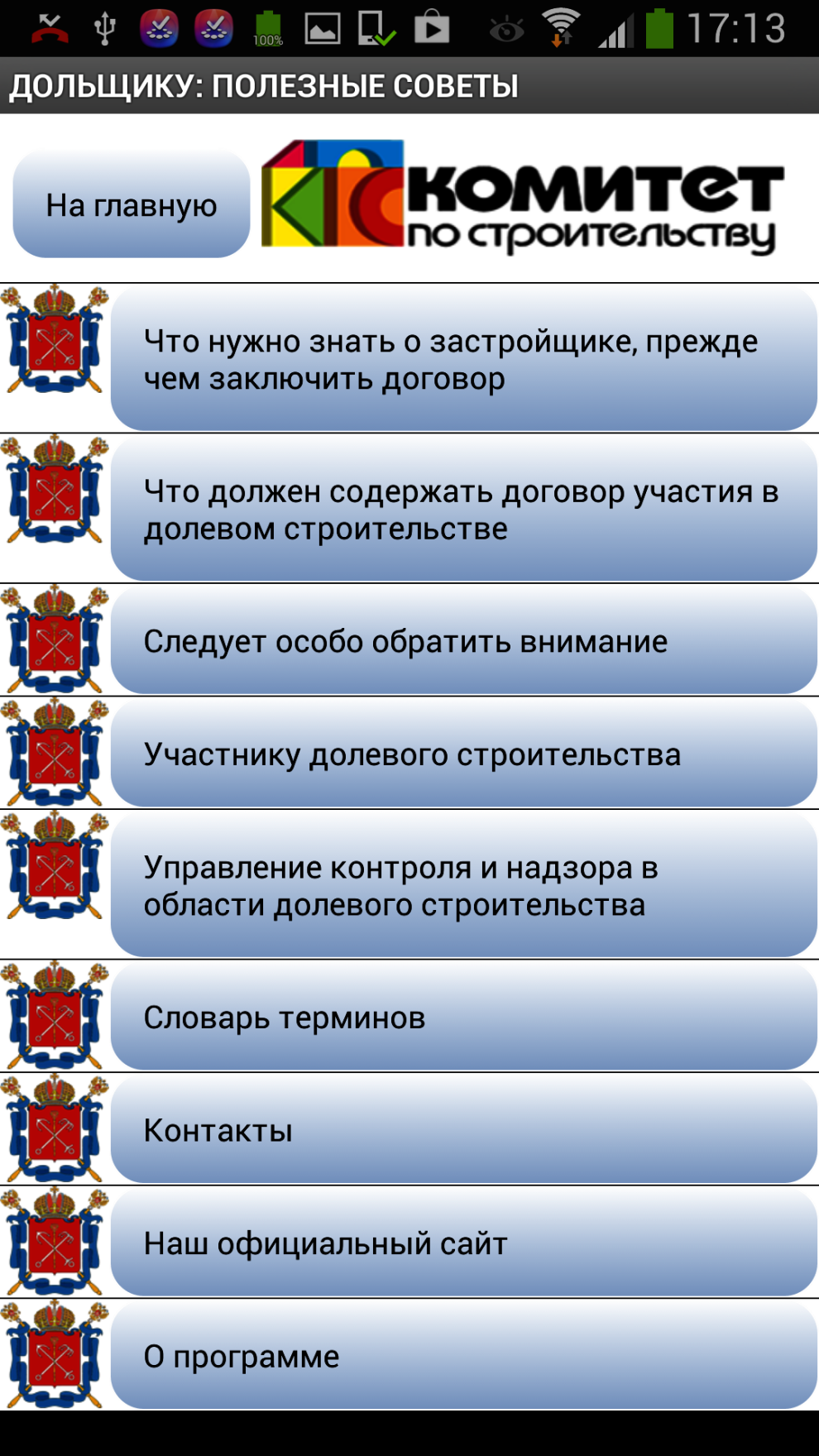
Task: View the «Словарь терминов» glossary
Action: click(464, 1017)
